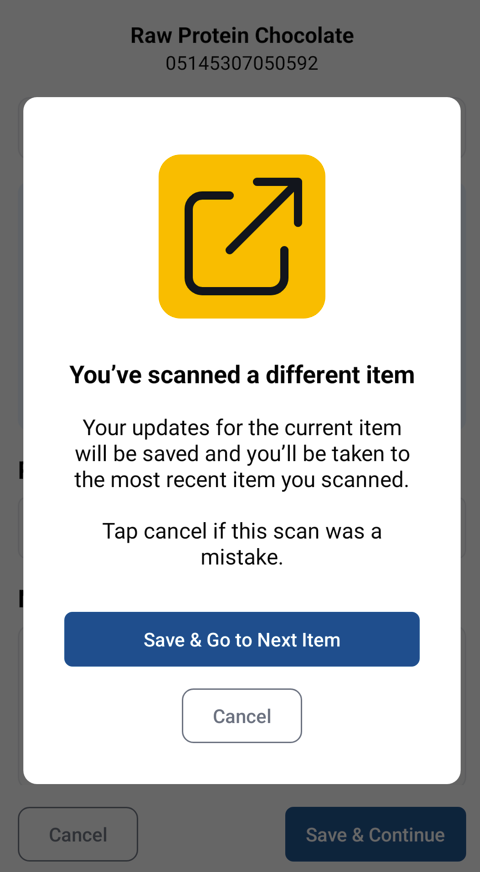Cancel the scan in the dialog
Viewport: 480px width, 872px height.
241,716
